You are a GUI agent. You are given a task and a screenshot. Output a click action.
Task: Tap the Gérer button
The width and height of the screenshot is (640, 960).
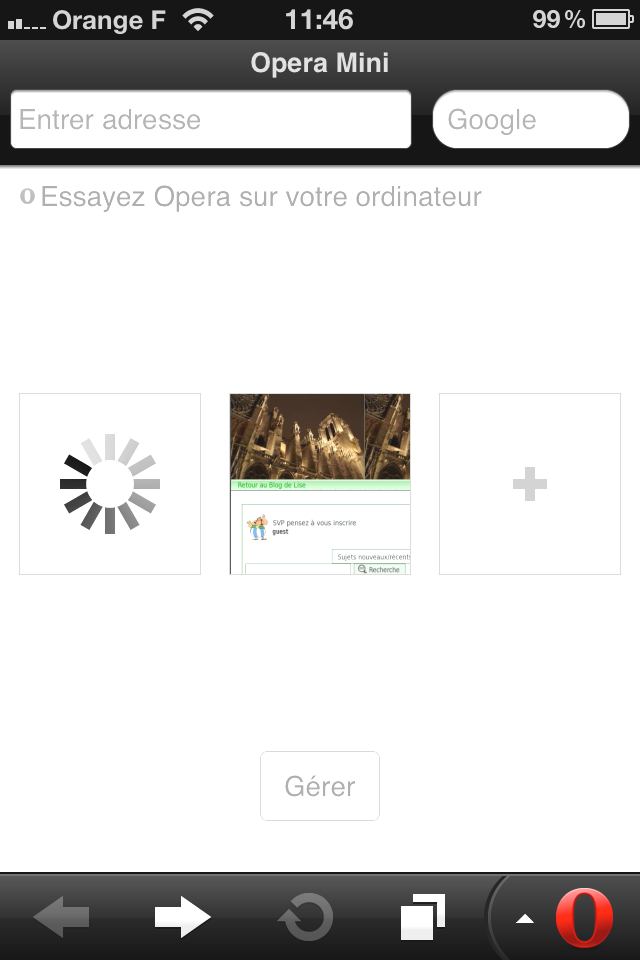320,786
